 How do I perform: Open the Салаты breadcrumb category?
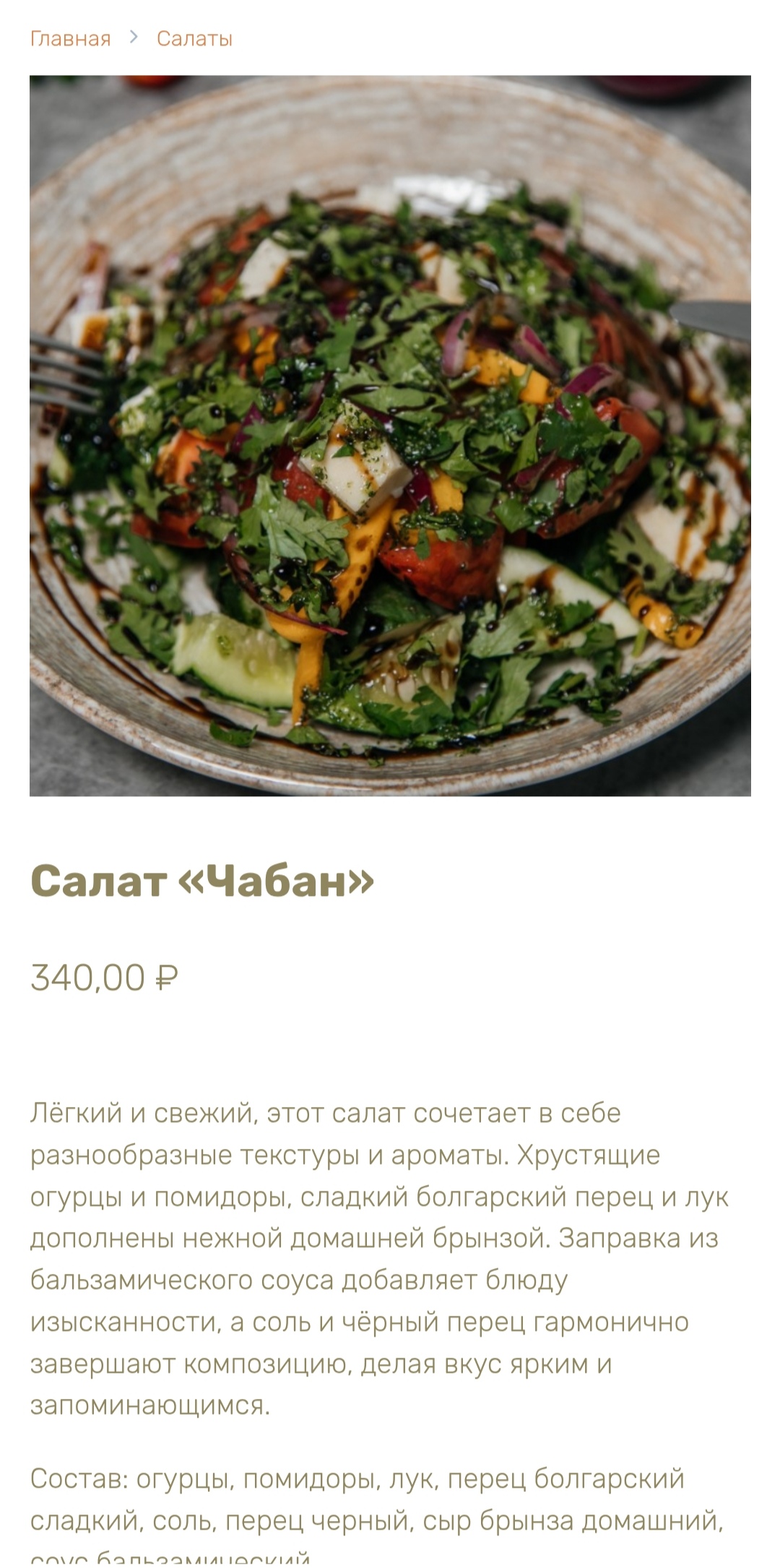194,38
